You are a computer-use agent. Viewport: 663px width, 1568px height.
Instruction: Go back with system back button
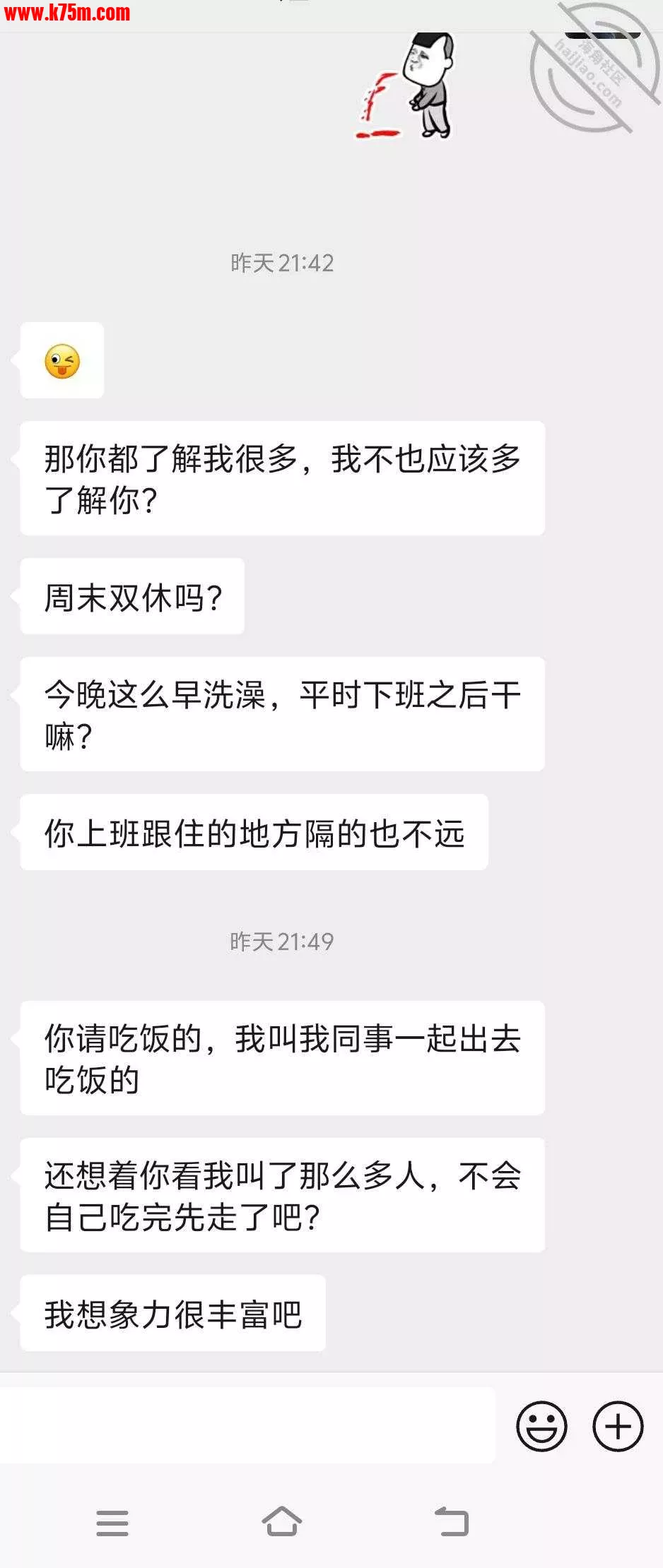coord(451,1522)
